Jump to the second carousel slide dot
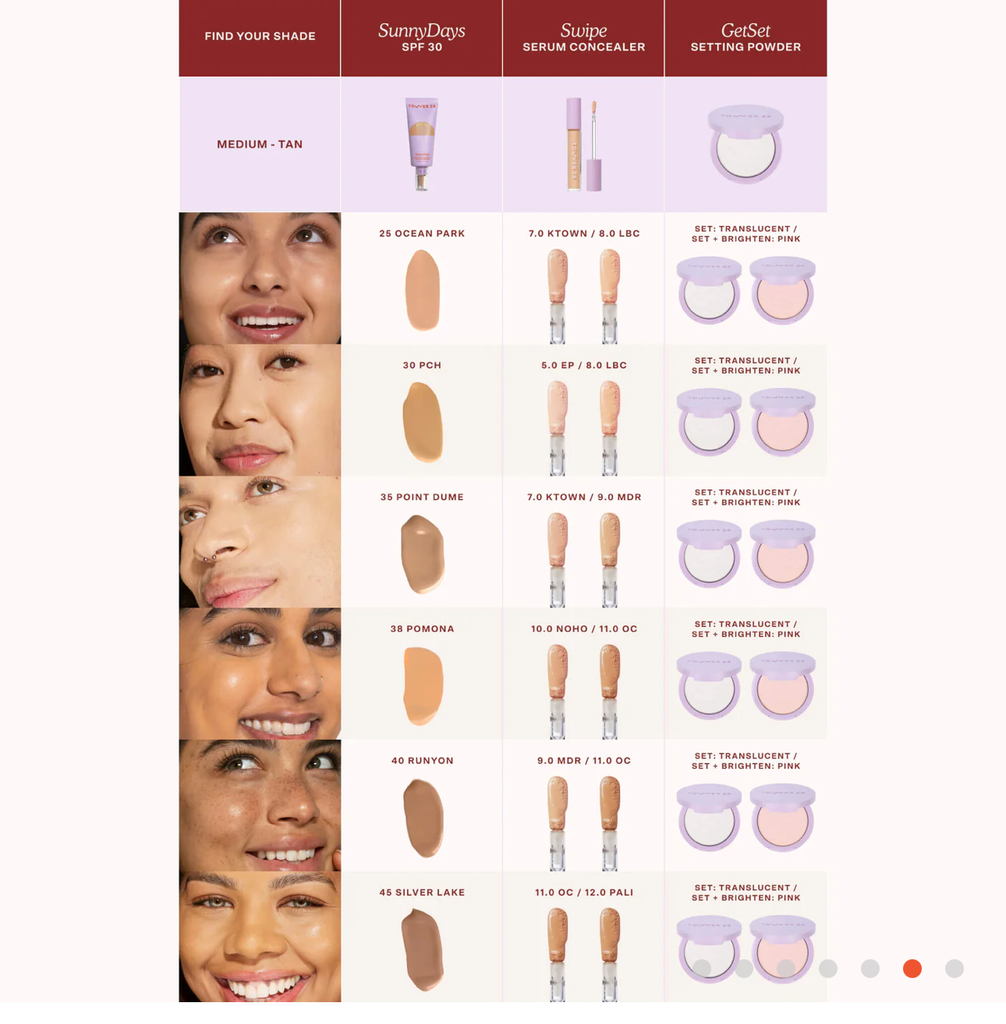 coord(744,968)
